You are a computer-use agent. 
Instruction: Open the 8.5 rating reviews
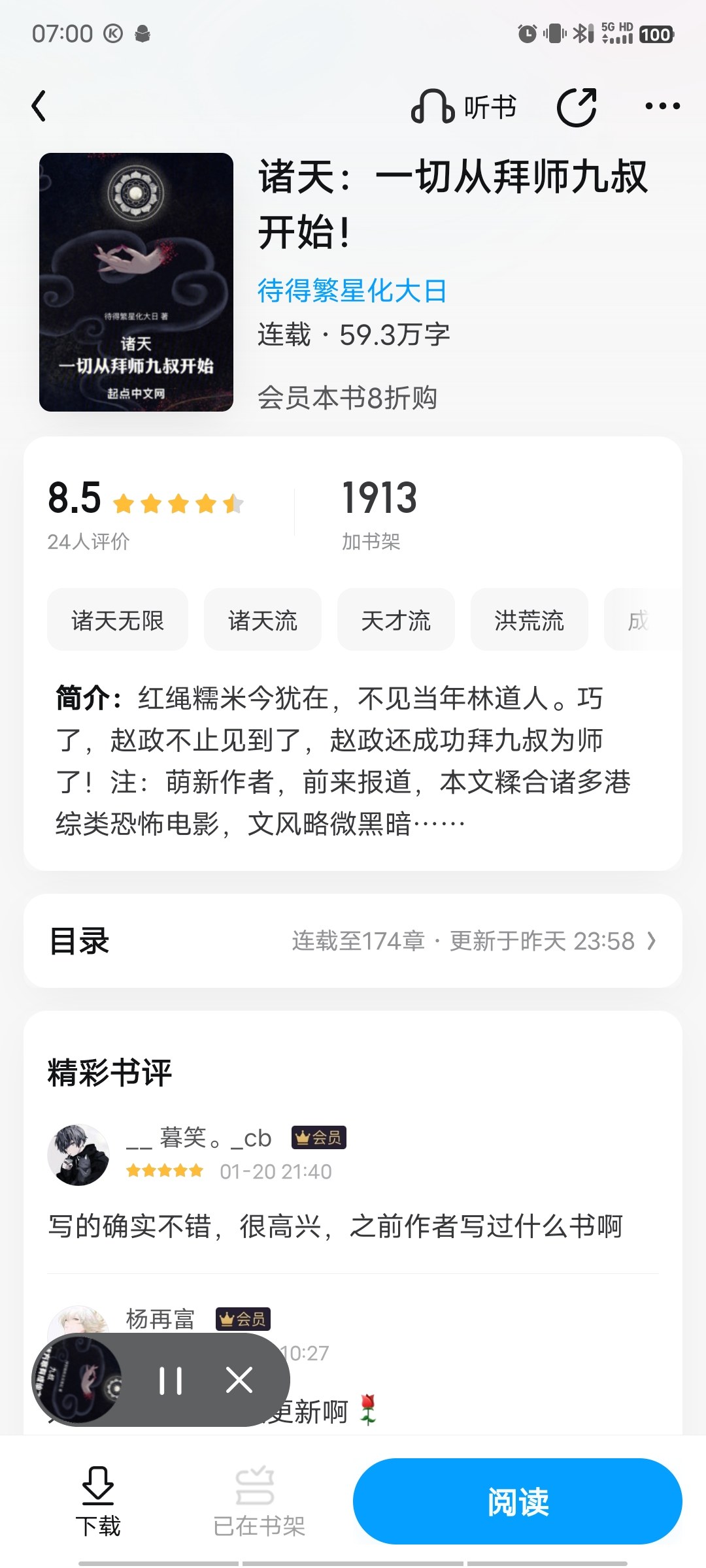(144, 513)
